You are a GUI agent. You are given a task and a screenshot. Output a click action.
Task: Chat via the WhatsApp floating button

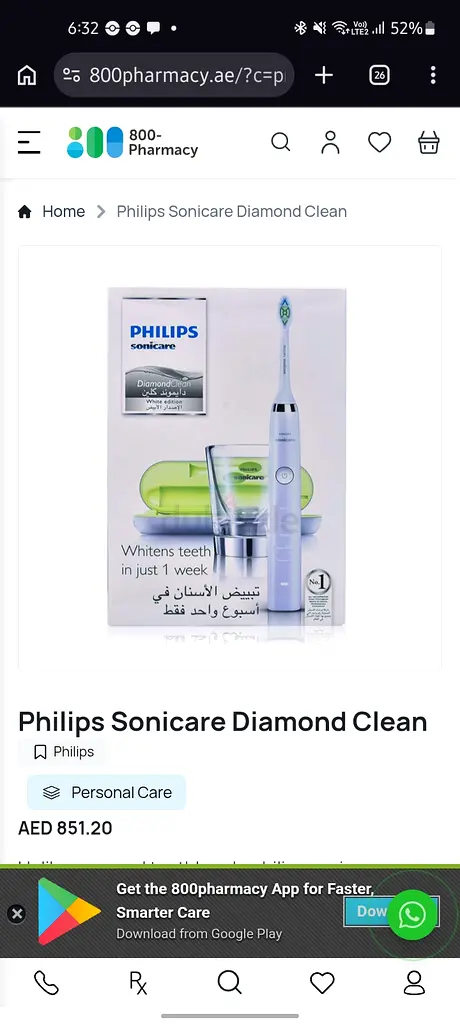pos(412,914)
